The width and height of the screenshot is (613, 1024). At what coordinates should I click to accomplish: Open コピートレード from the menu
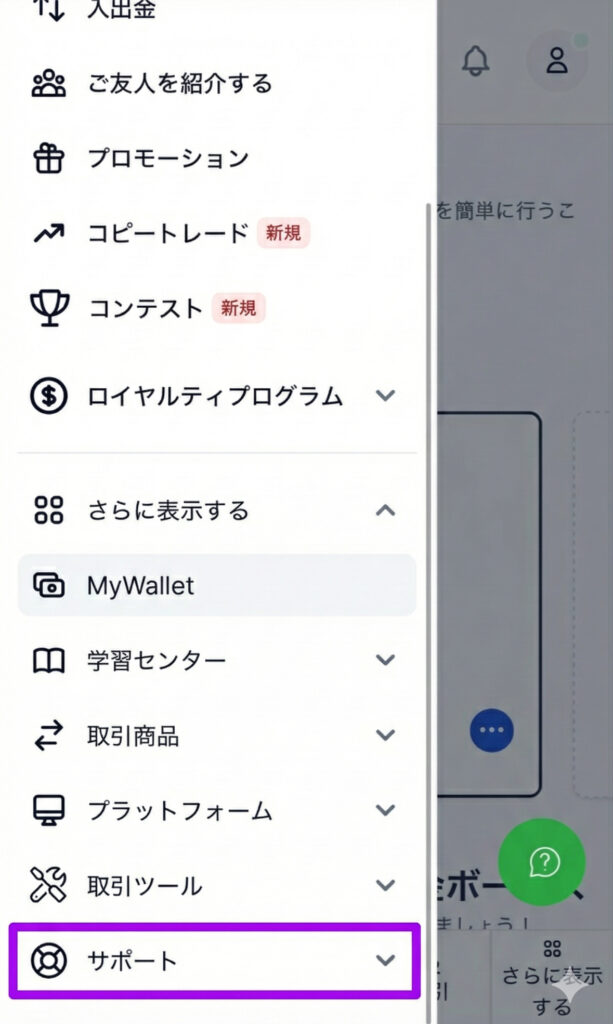point(168,234)
